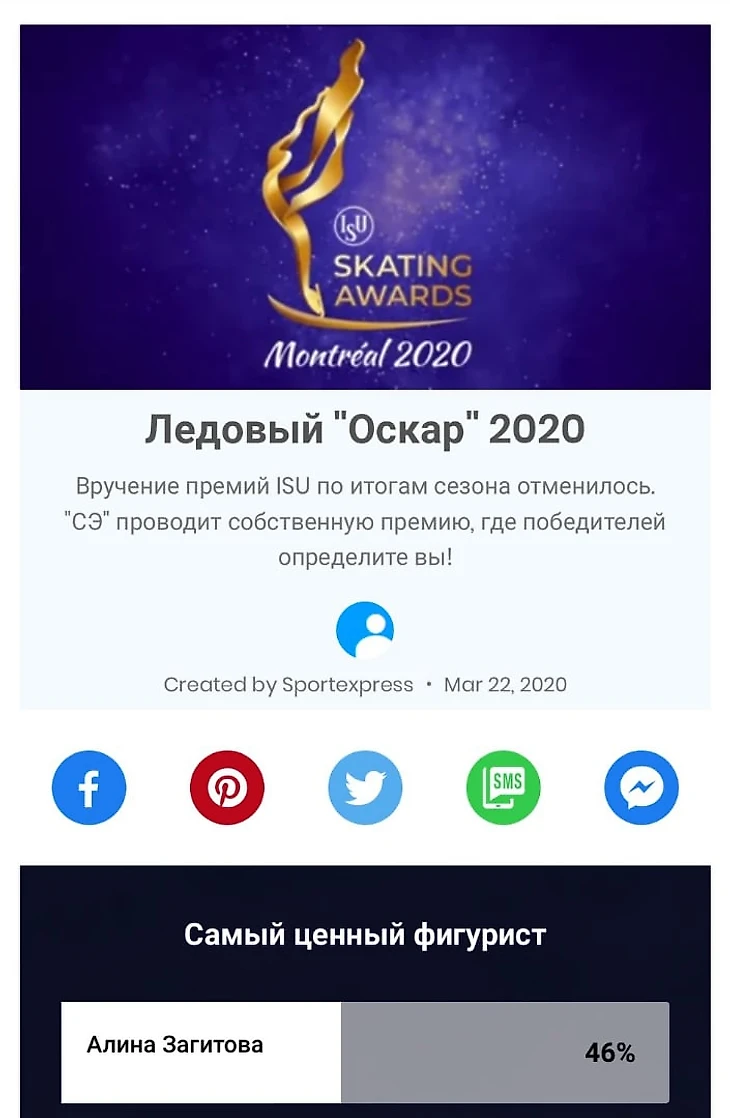Share the poll via SMS
The image size is (730, 1118).
tap(503, 788)
